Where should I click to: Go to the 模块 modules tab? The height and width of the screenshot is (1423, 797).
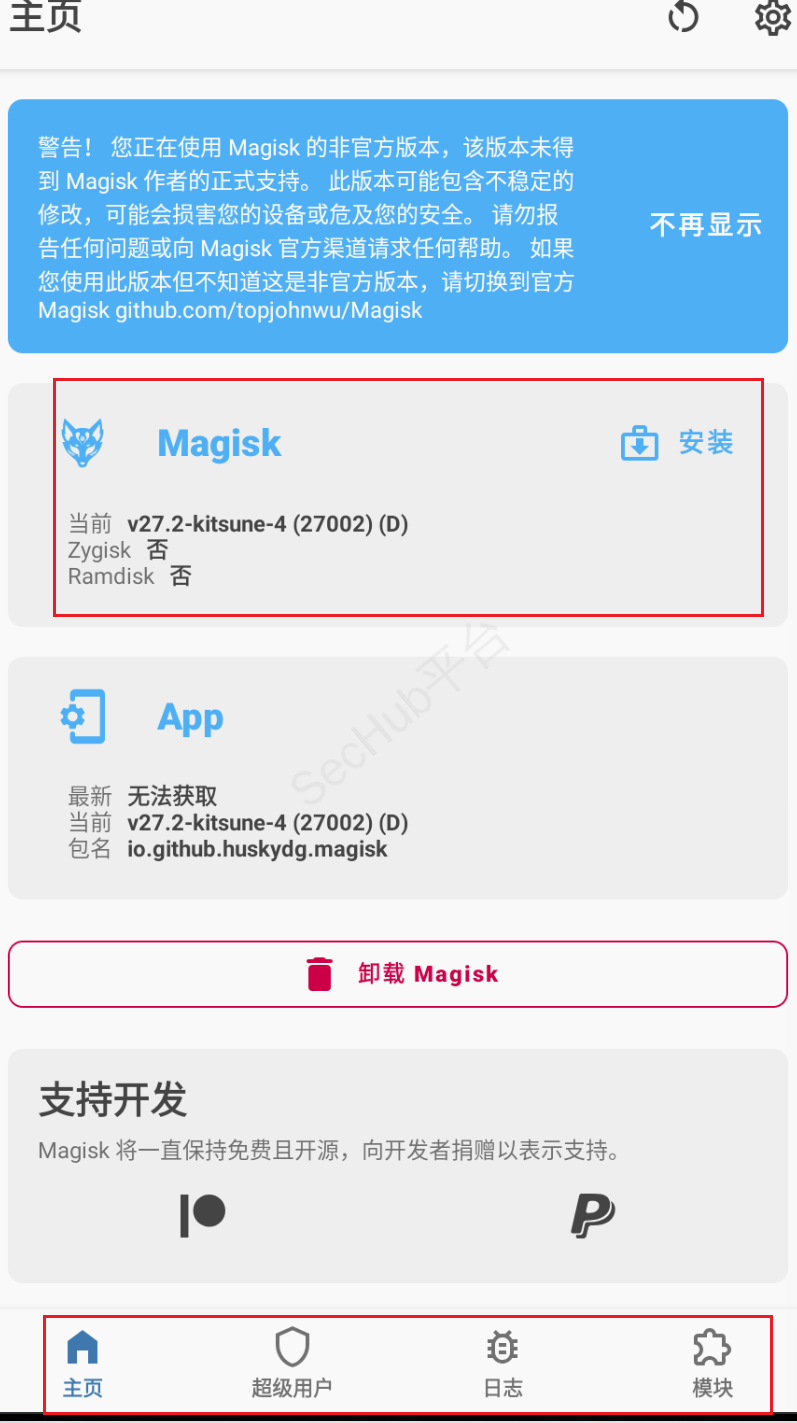click(x=712, y=1363)
